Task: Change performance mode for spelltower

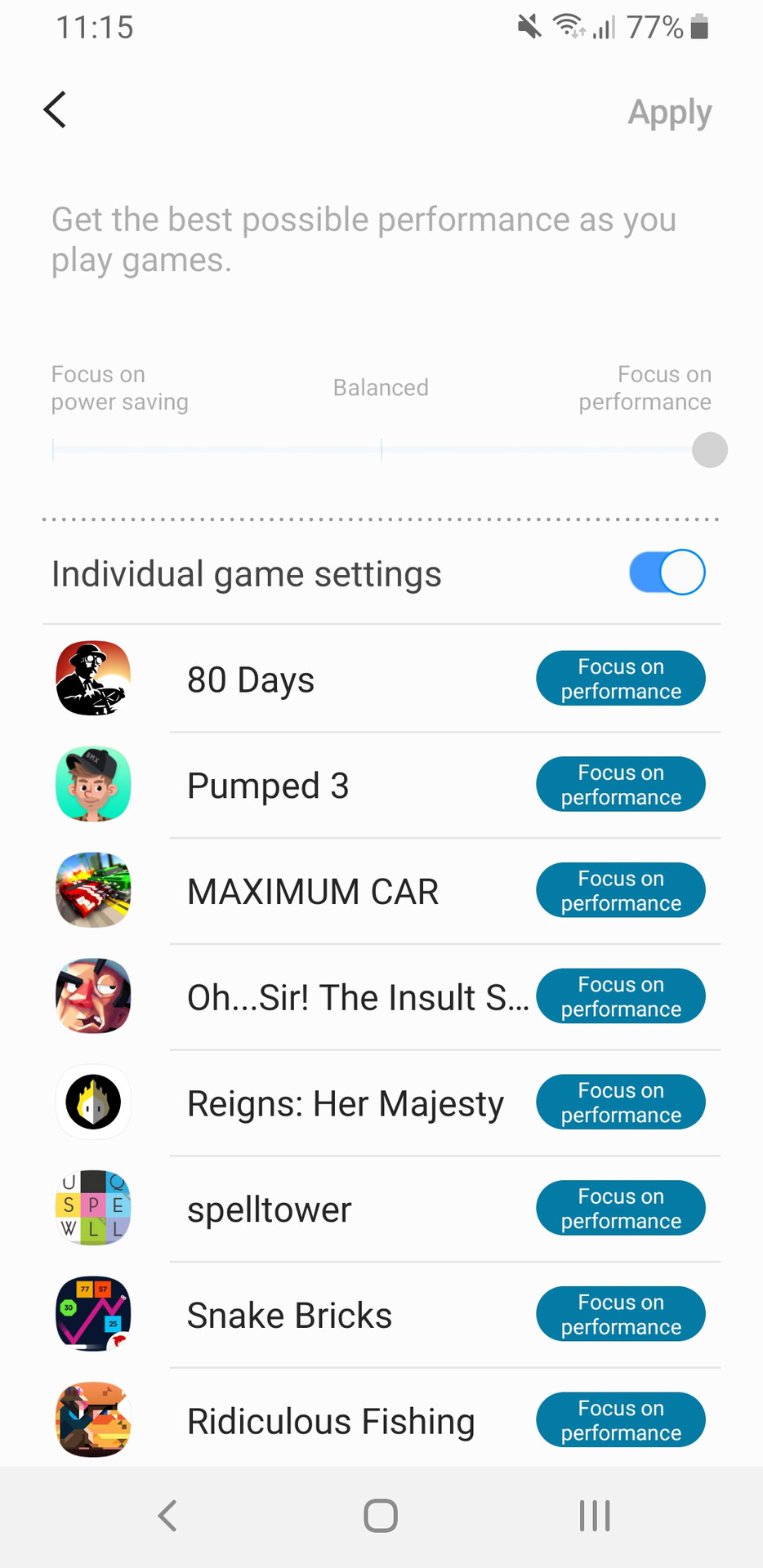Action: point(620,1209)
